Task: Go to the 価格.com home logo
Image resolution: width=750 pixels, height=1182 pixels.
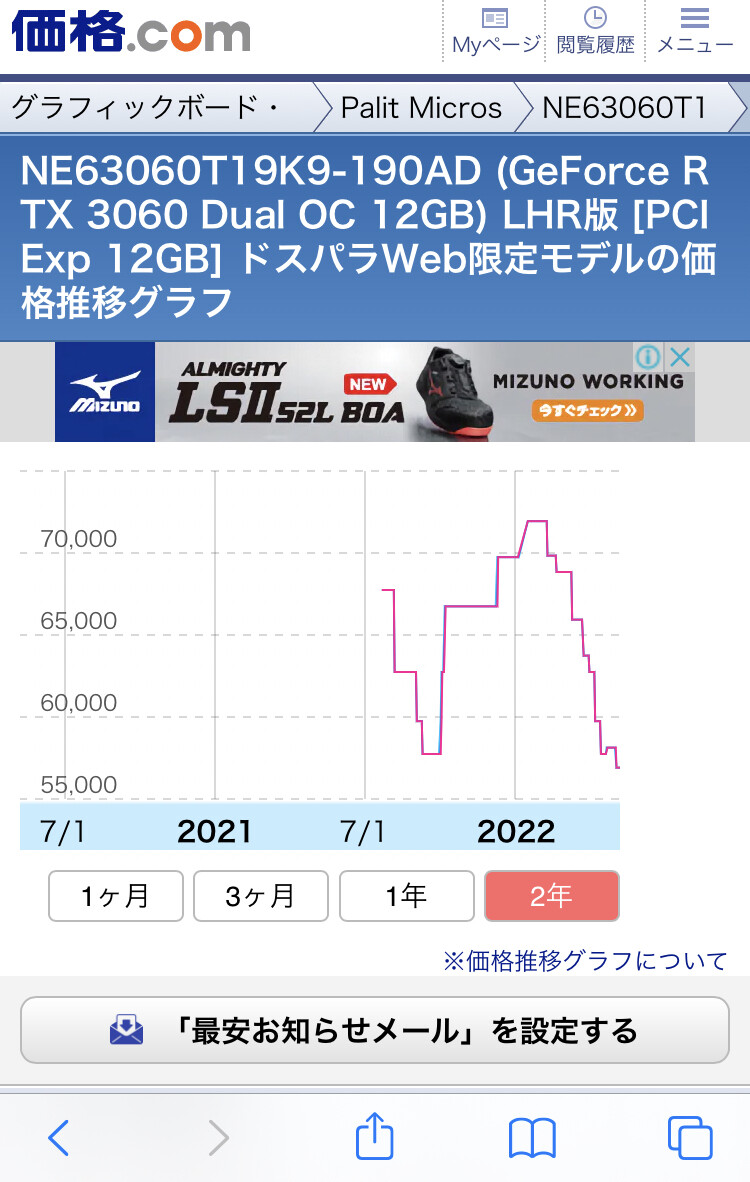Action: pyautogui.click(x=131, y=31)
